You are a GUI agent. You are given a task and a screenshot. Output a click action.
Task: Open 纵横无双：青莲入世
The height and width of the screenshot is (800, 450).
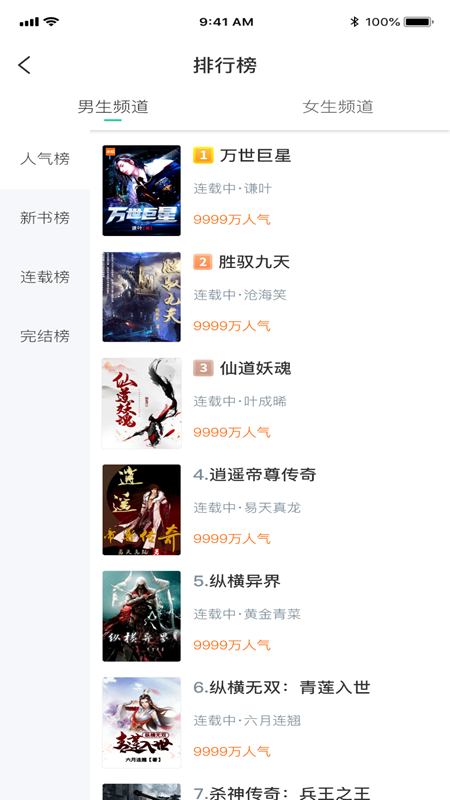[x=270, y=722]
